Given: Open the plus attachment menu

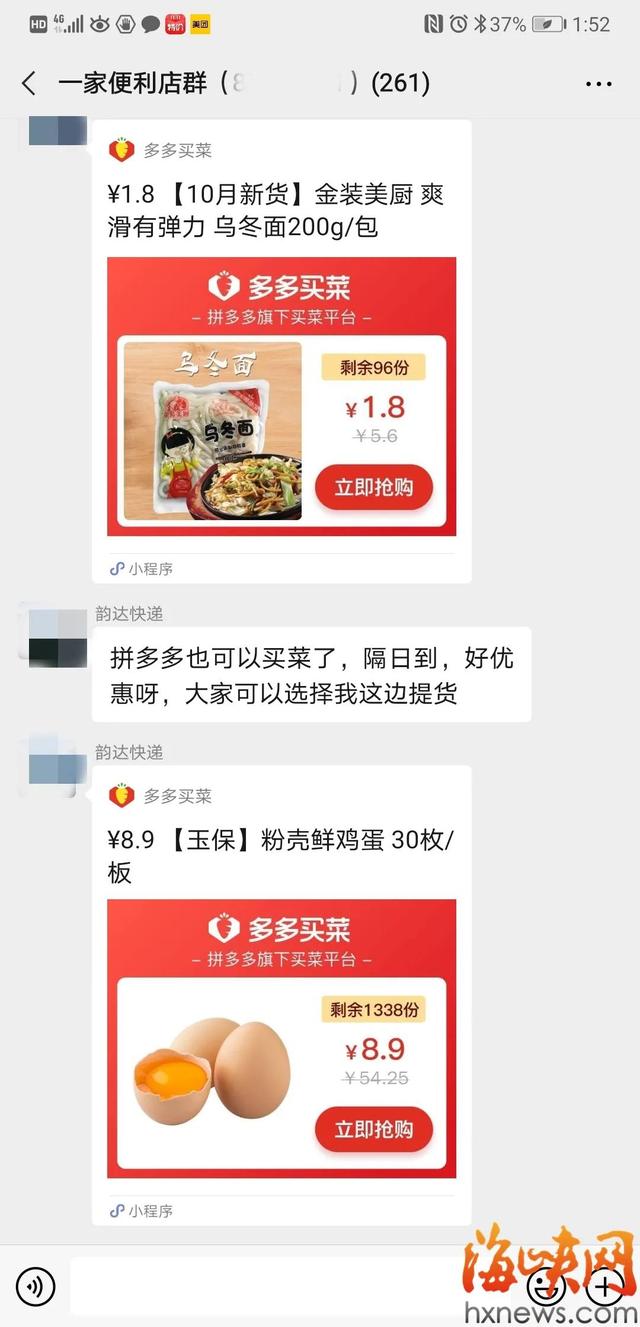Looking at the screenshot, I should 604,1287.
